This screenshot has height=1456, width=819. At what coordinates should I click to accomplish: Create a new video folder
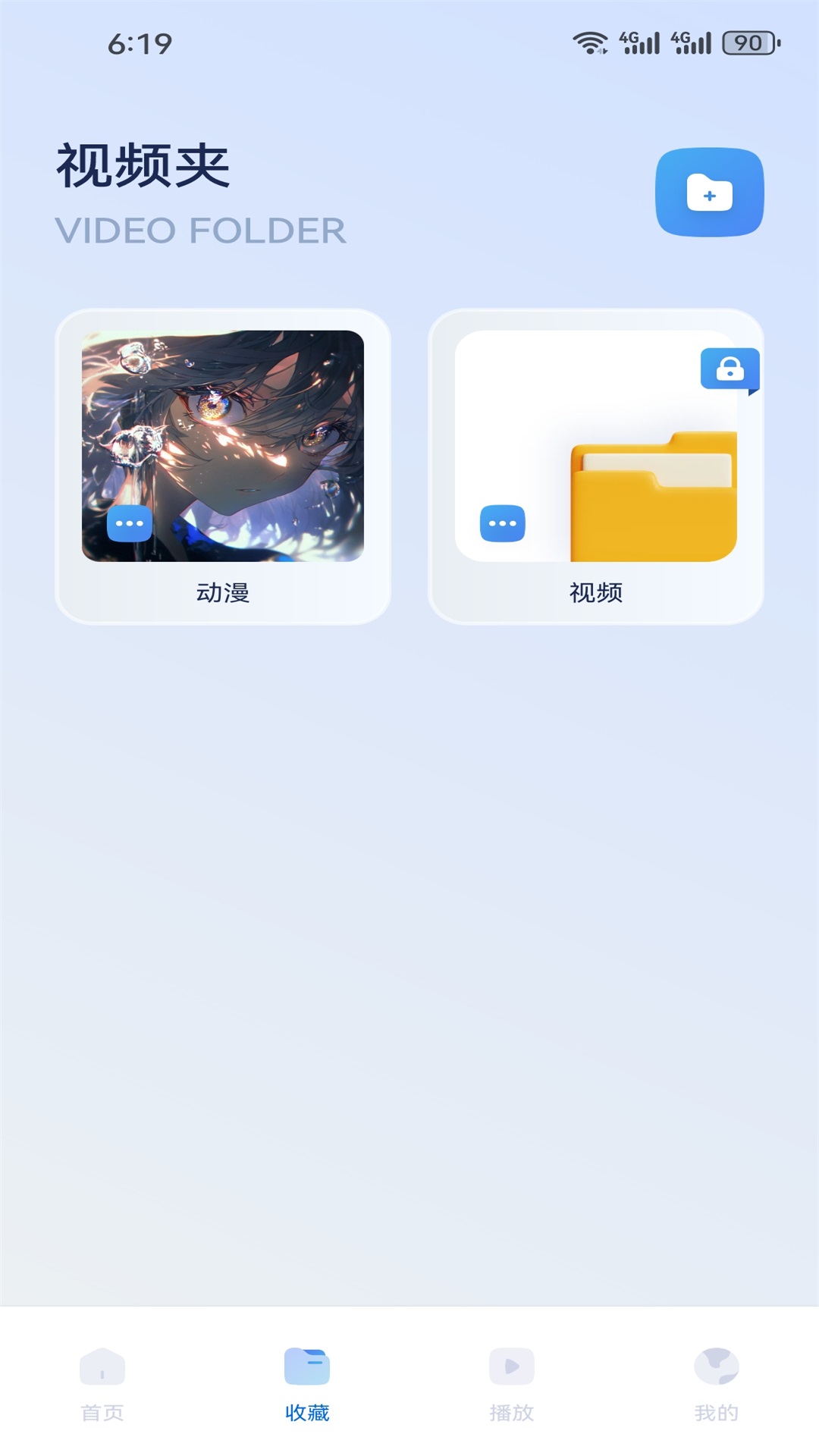coord(709,193)
